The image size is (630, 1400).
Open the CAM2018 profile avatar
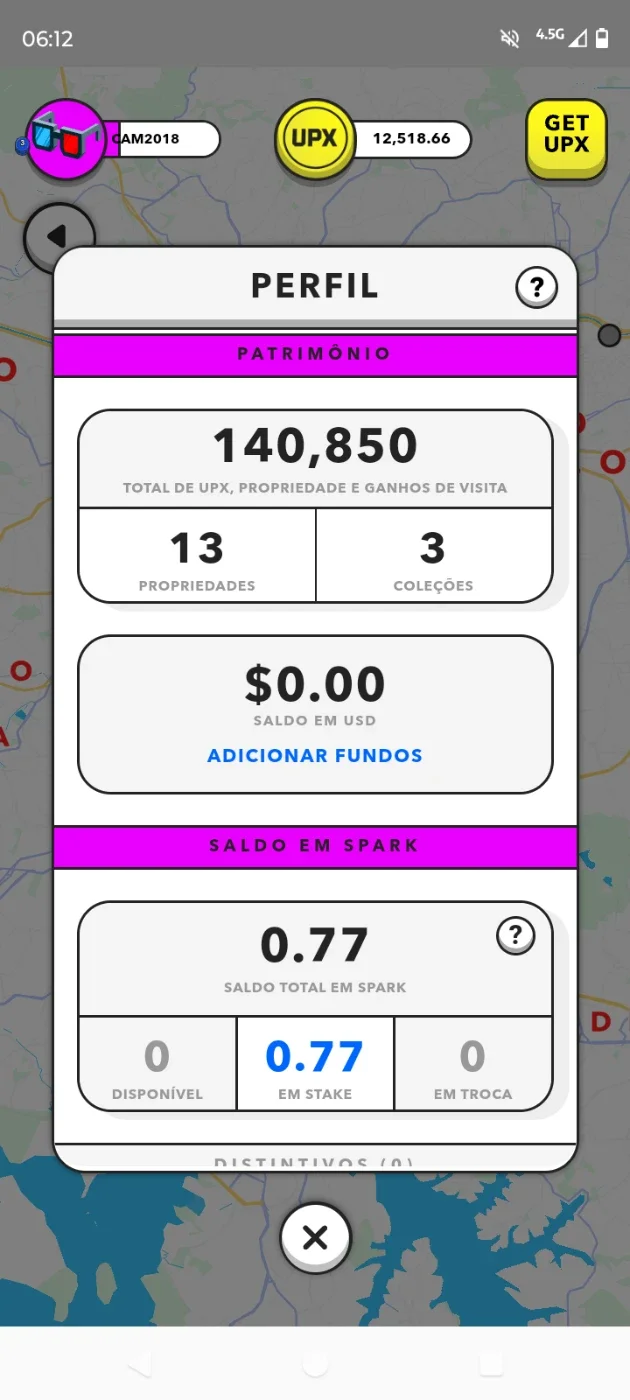(65, 139)
